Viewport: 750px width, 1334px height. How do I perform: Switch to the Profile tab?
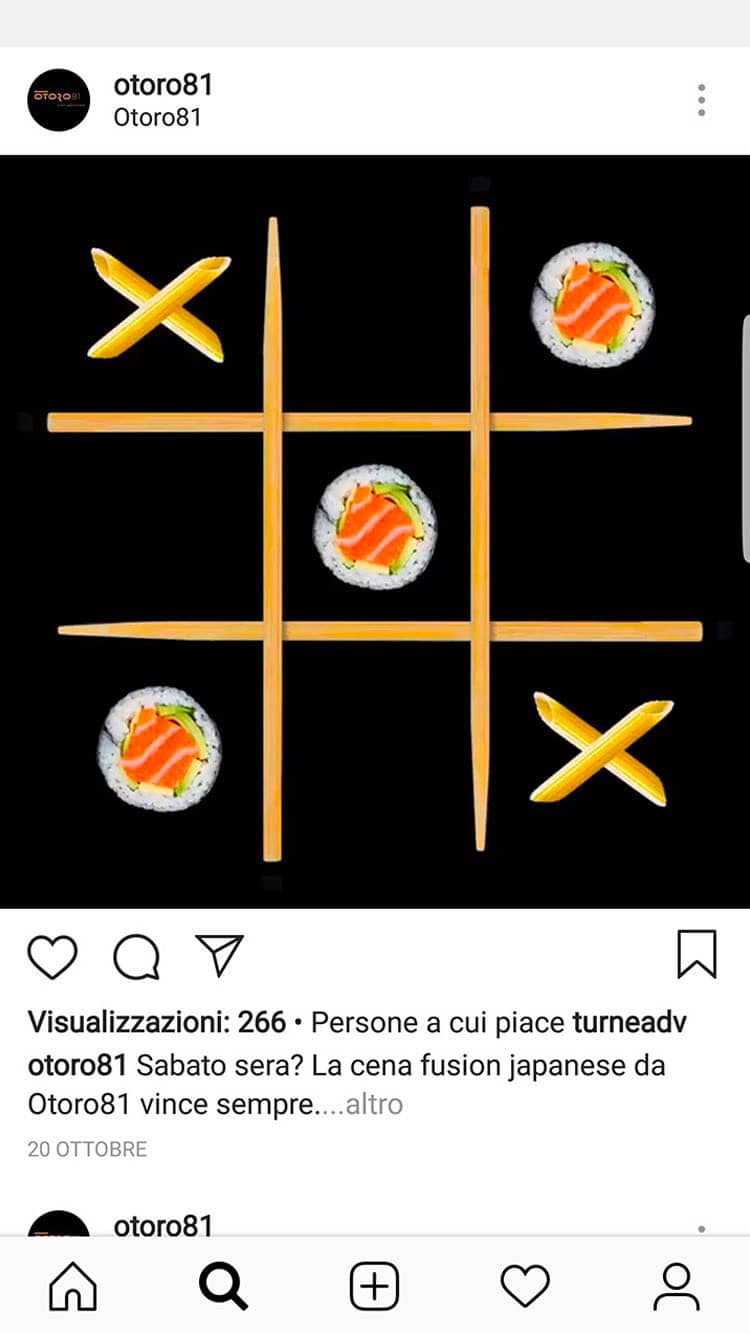click(x=677, y=1286)
